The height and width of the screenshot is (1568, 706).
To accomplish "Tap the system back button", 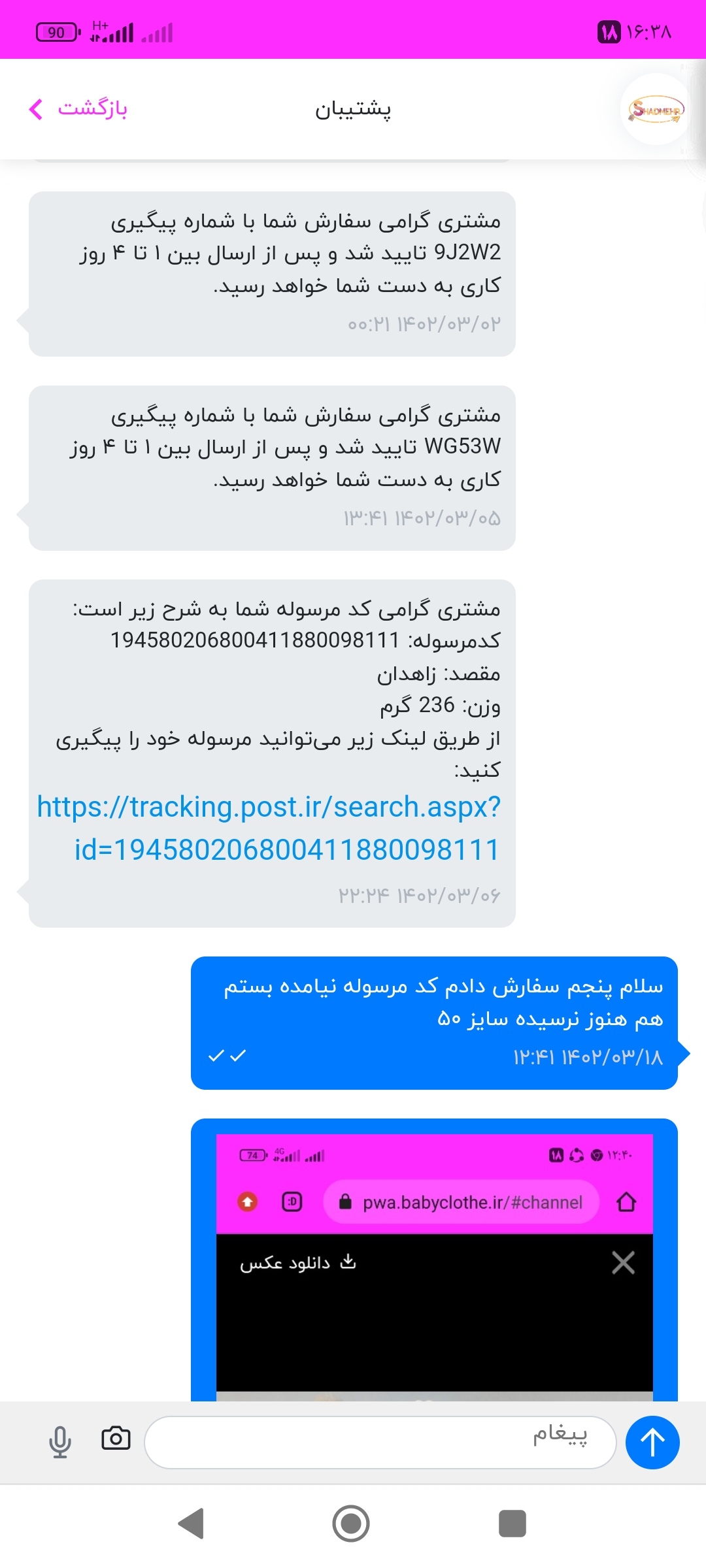I will (x=192, y=1523).
